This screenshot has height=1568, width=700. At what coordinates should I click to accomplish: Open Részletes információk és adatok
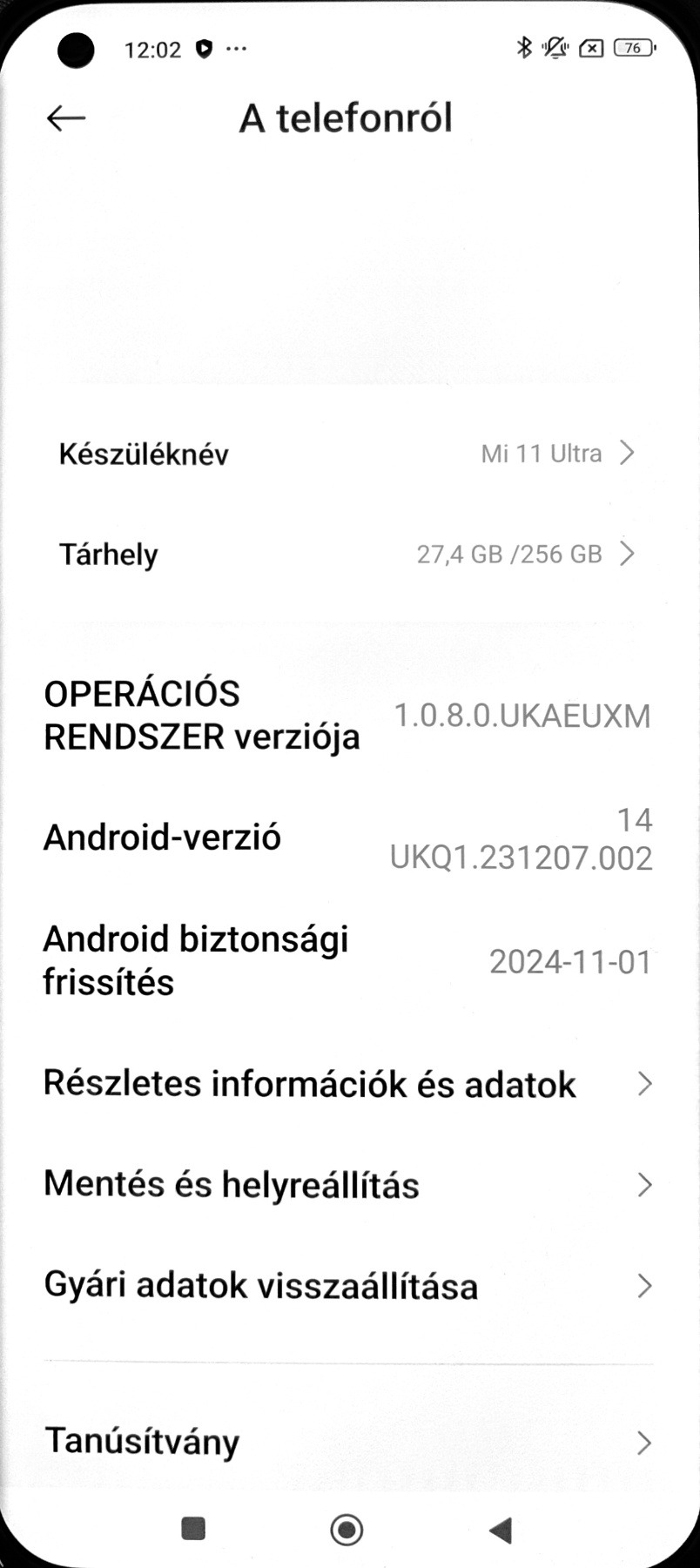(348, 1084)
